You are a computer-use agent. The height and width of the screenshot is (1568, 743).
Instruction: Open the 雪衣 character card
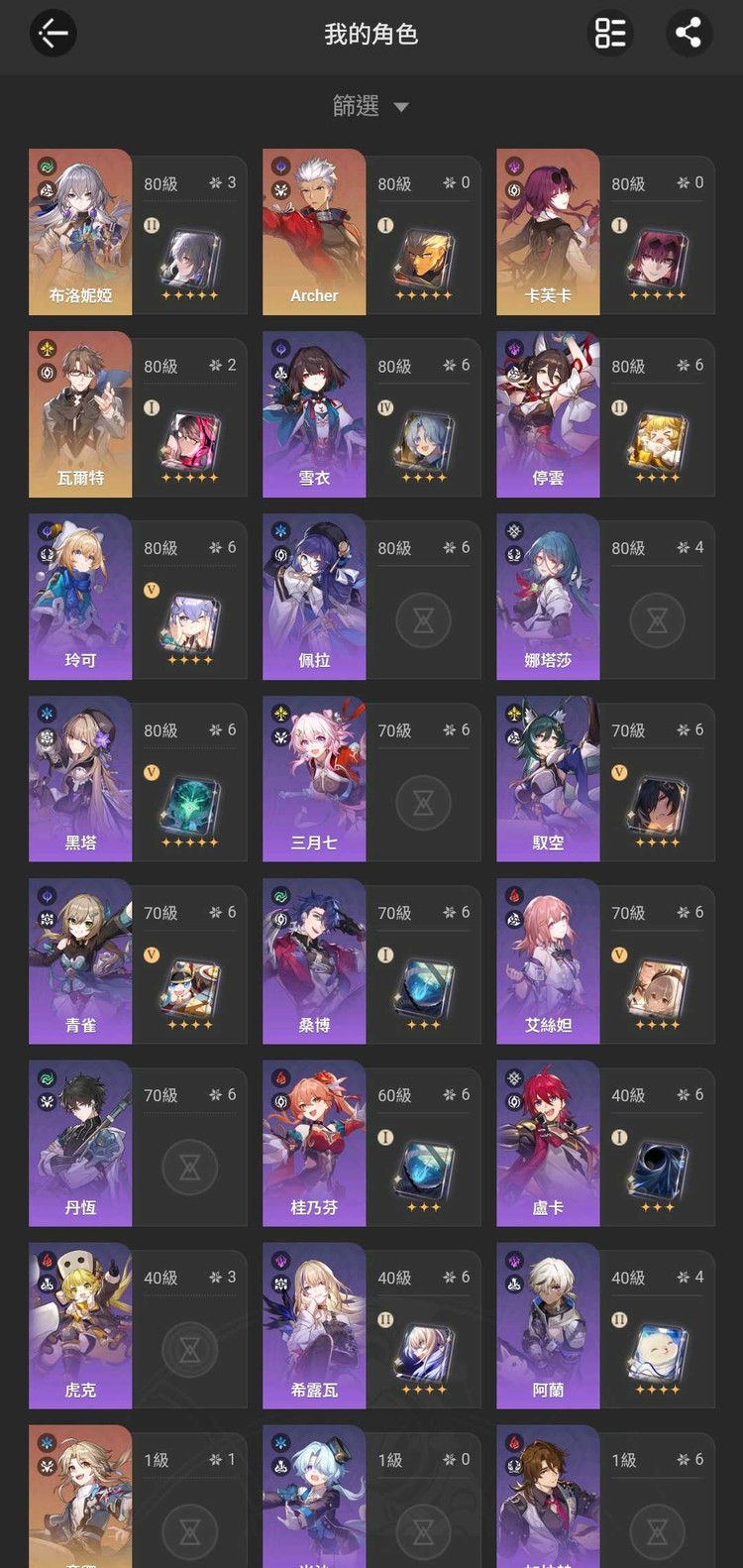click(x=314, y=414)
